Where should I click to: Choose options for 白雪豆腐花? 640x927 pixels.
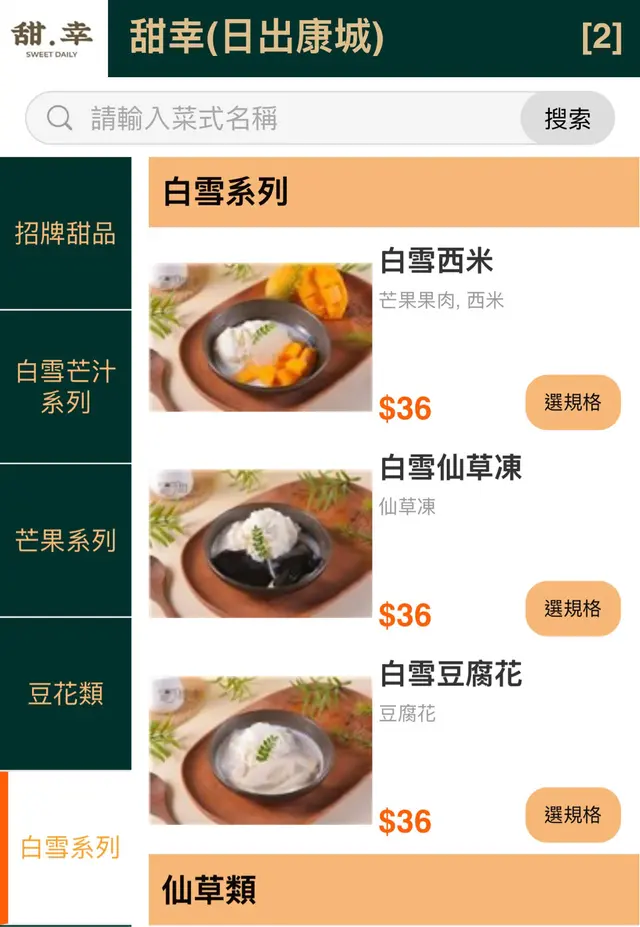coord(573,815)
